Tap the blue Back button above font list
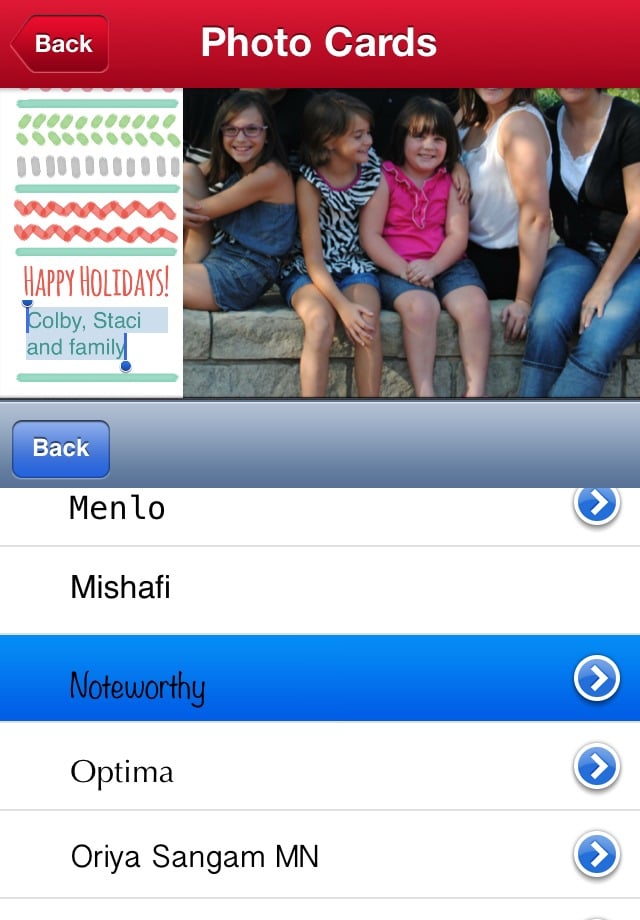The width and height of the screenshot is (640, 920). 60,448
